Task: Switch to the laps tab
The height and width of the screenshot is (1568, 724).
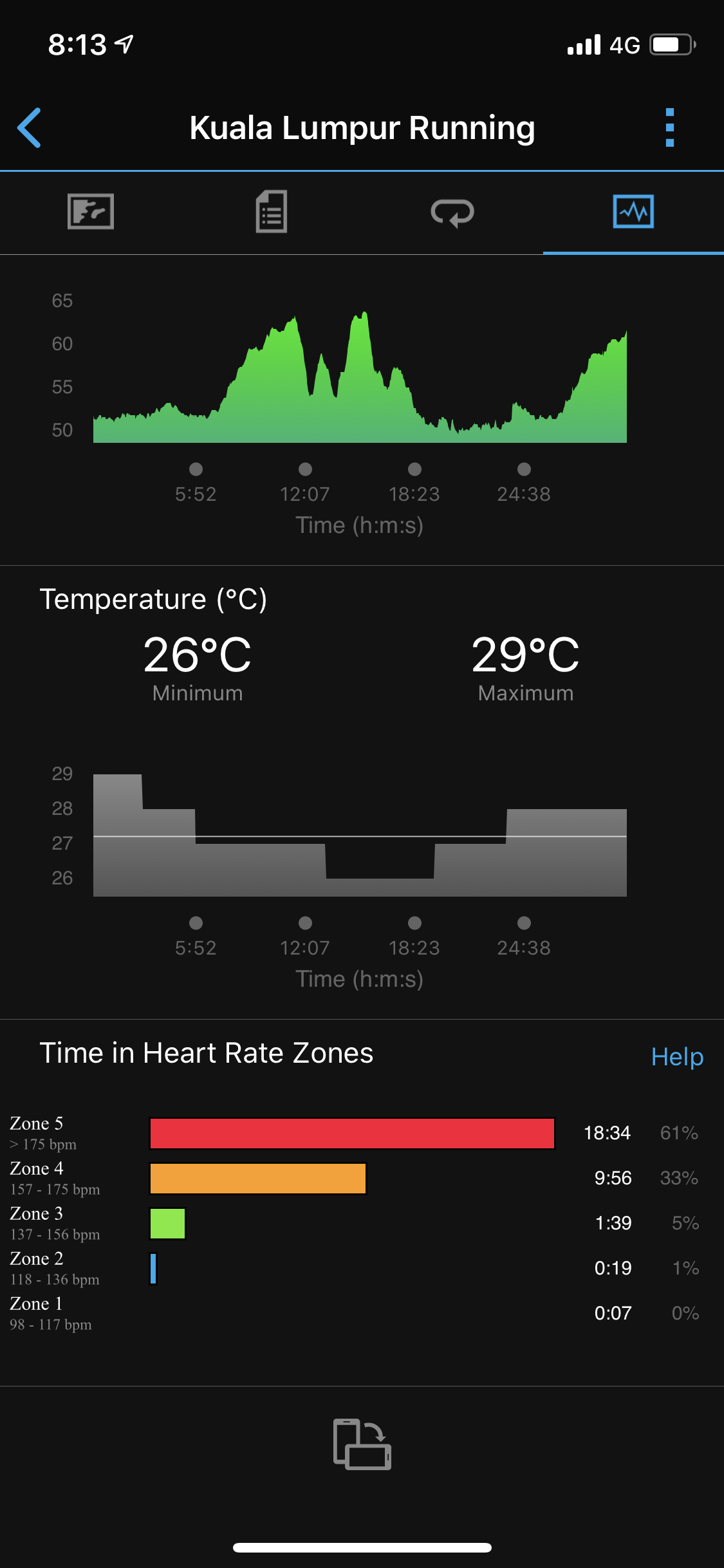Action: [x=452, y=212]
